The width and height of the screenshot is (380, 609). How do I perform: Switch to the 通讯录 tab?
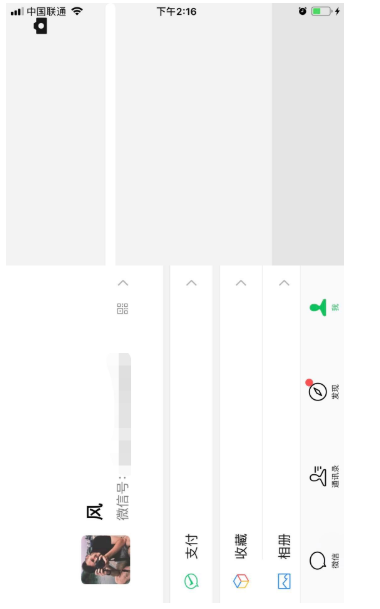324,476
